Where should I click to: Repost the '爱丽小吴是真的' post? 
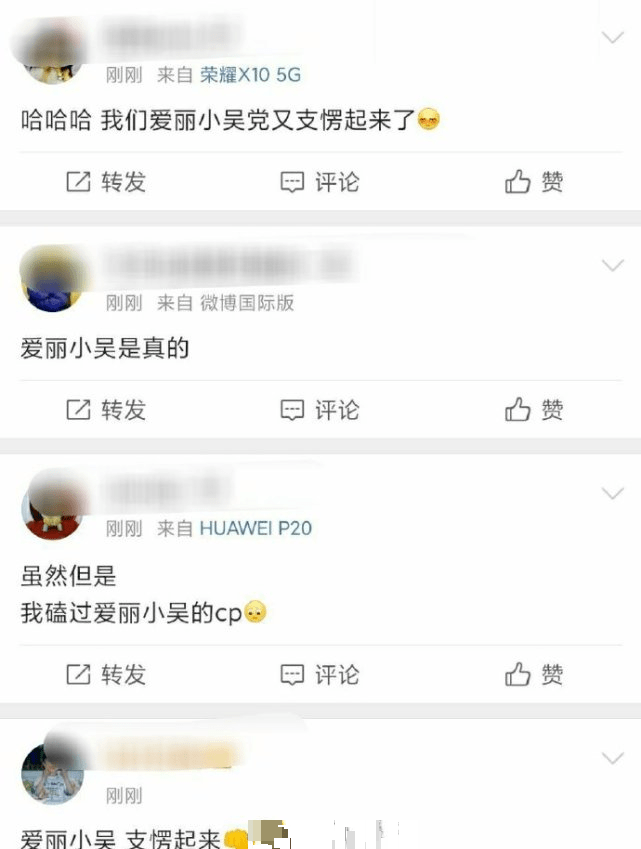[x=106, y=410]
